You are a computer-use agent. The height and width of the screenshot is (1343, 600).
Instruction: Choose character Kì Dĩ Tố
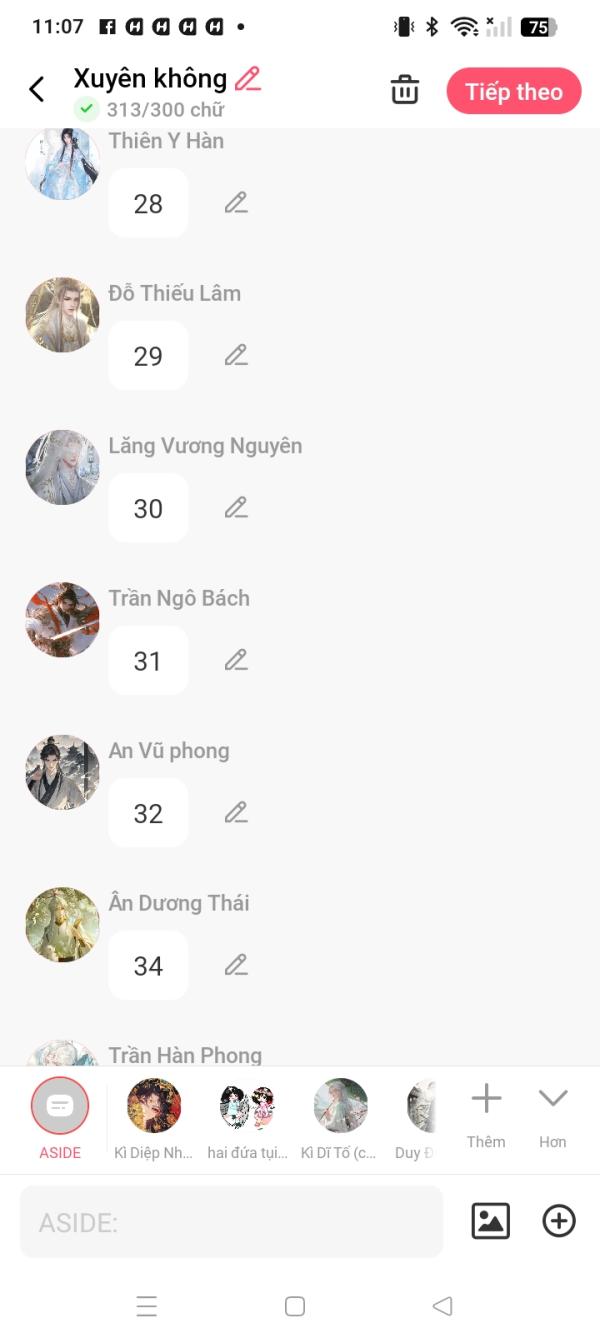[x=340, y=1118]
